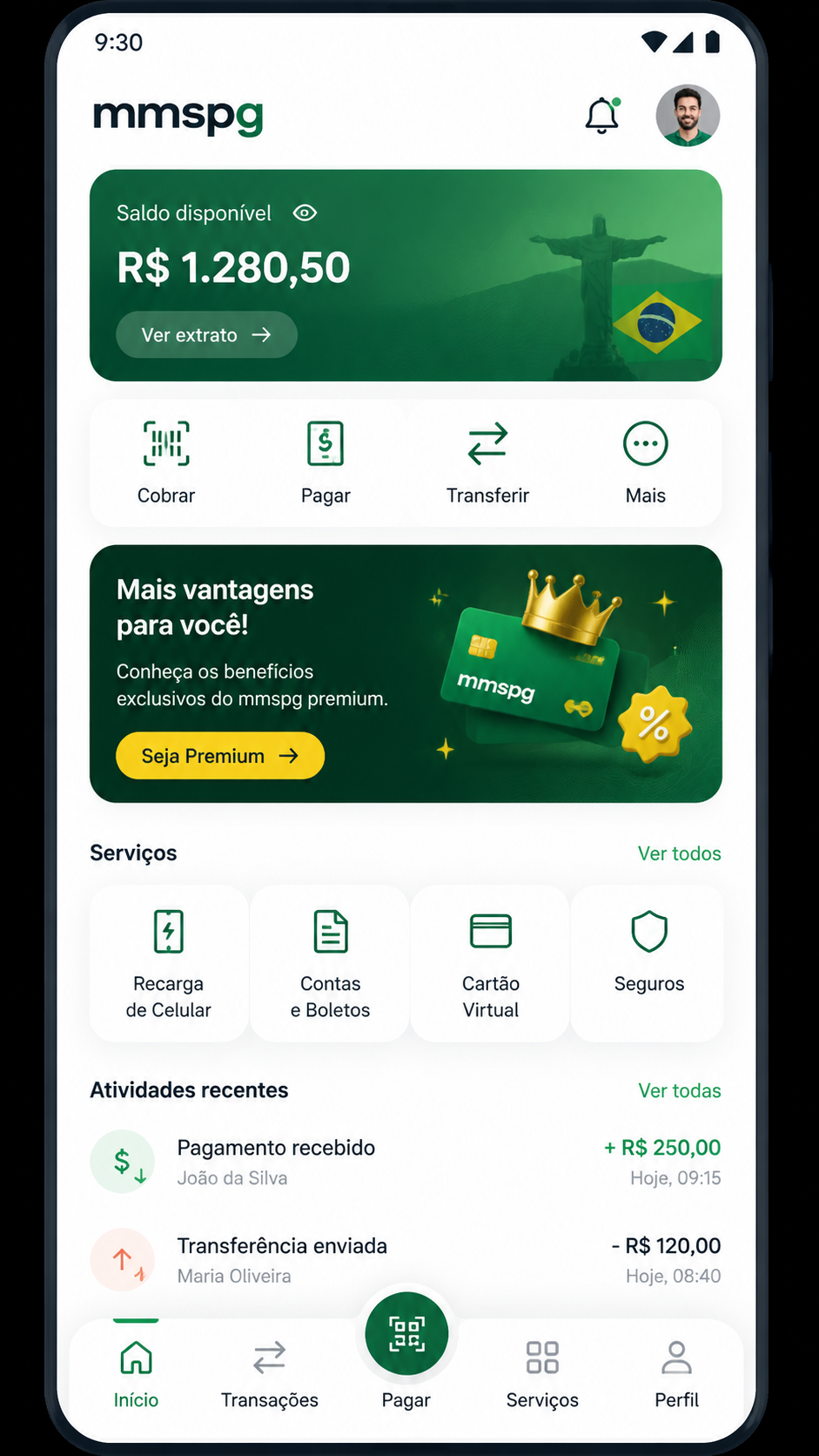
Task: Tap the Seja Premium button
Action: [220, 755]
